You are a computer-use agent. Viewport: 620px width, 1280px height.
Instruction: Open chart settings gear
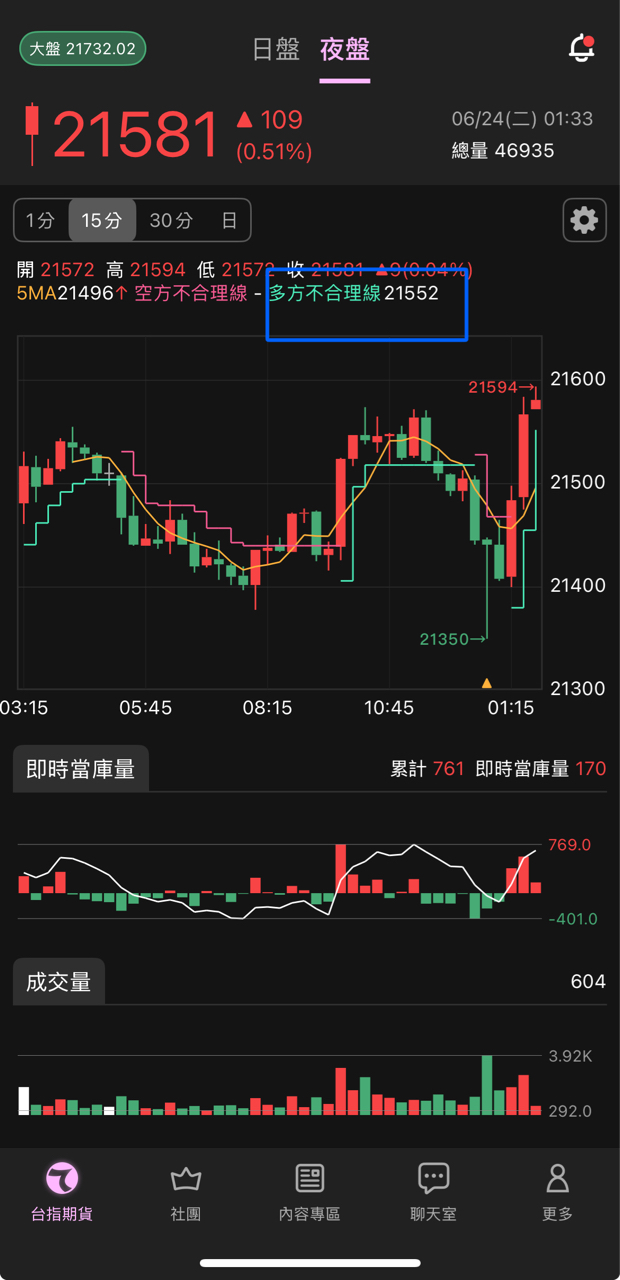click(584, 220)
